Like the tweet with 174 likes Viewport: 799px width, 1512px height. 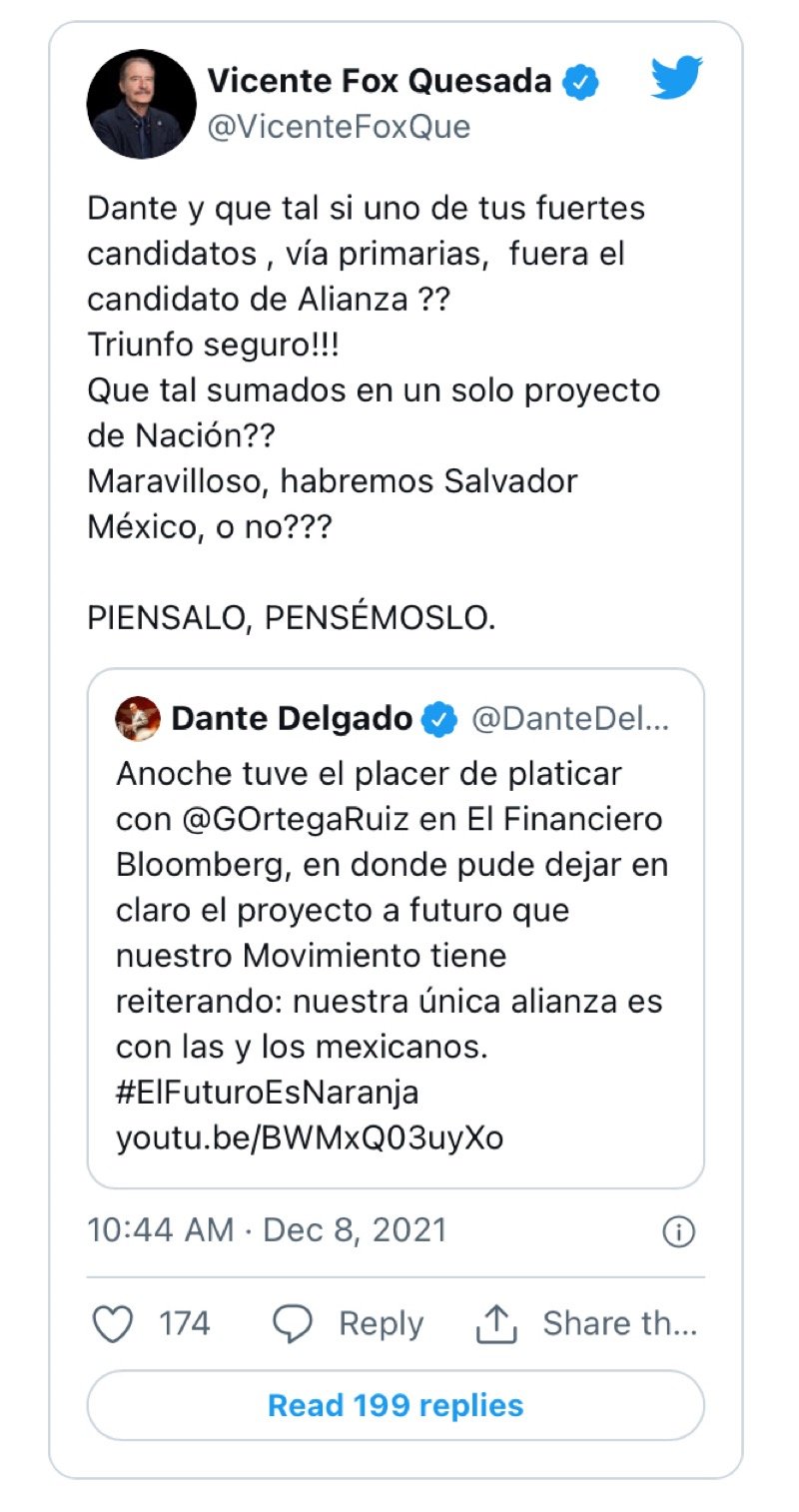click(x=114, y=1324)
